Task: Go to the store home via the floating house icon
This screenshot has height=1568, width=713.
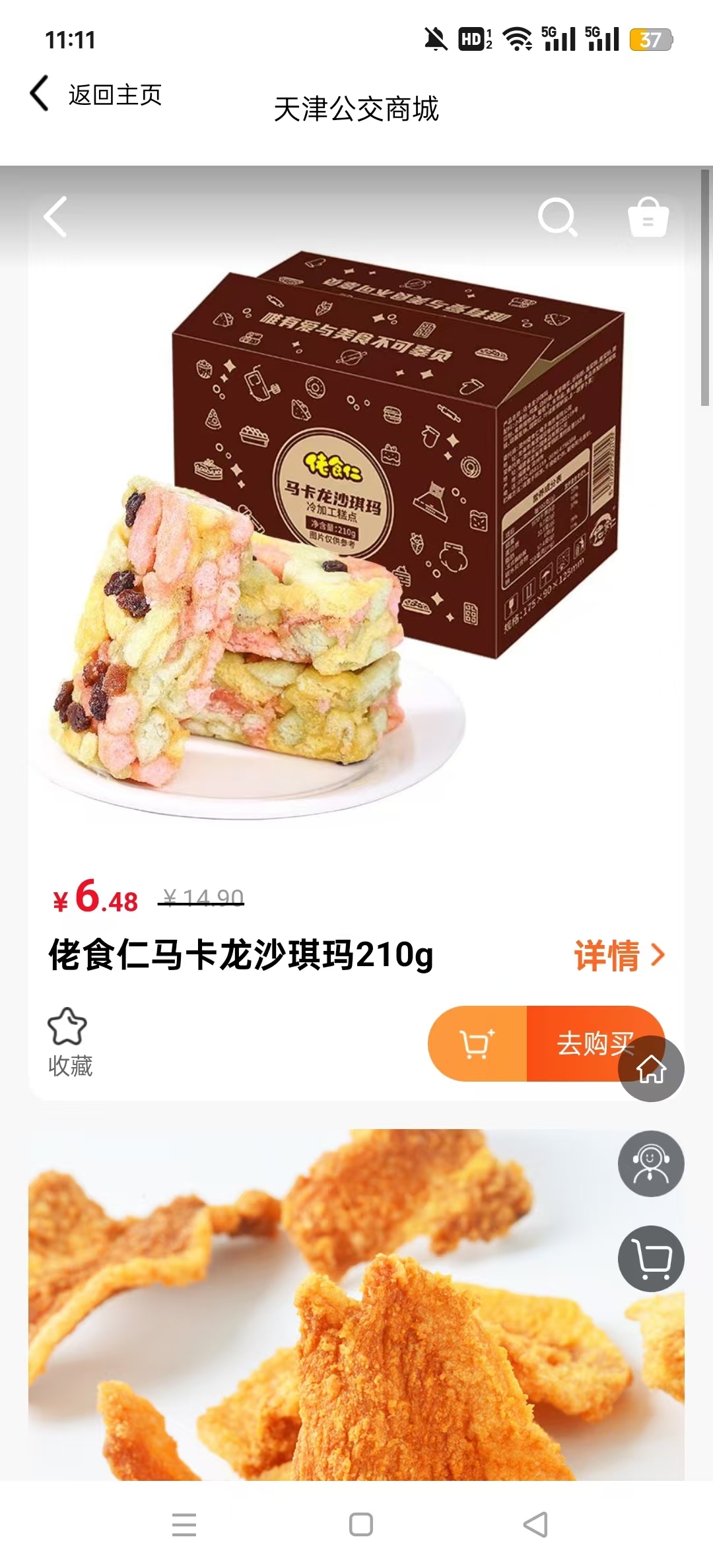Action: tap(651, 1069)
